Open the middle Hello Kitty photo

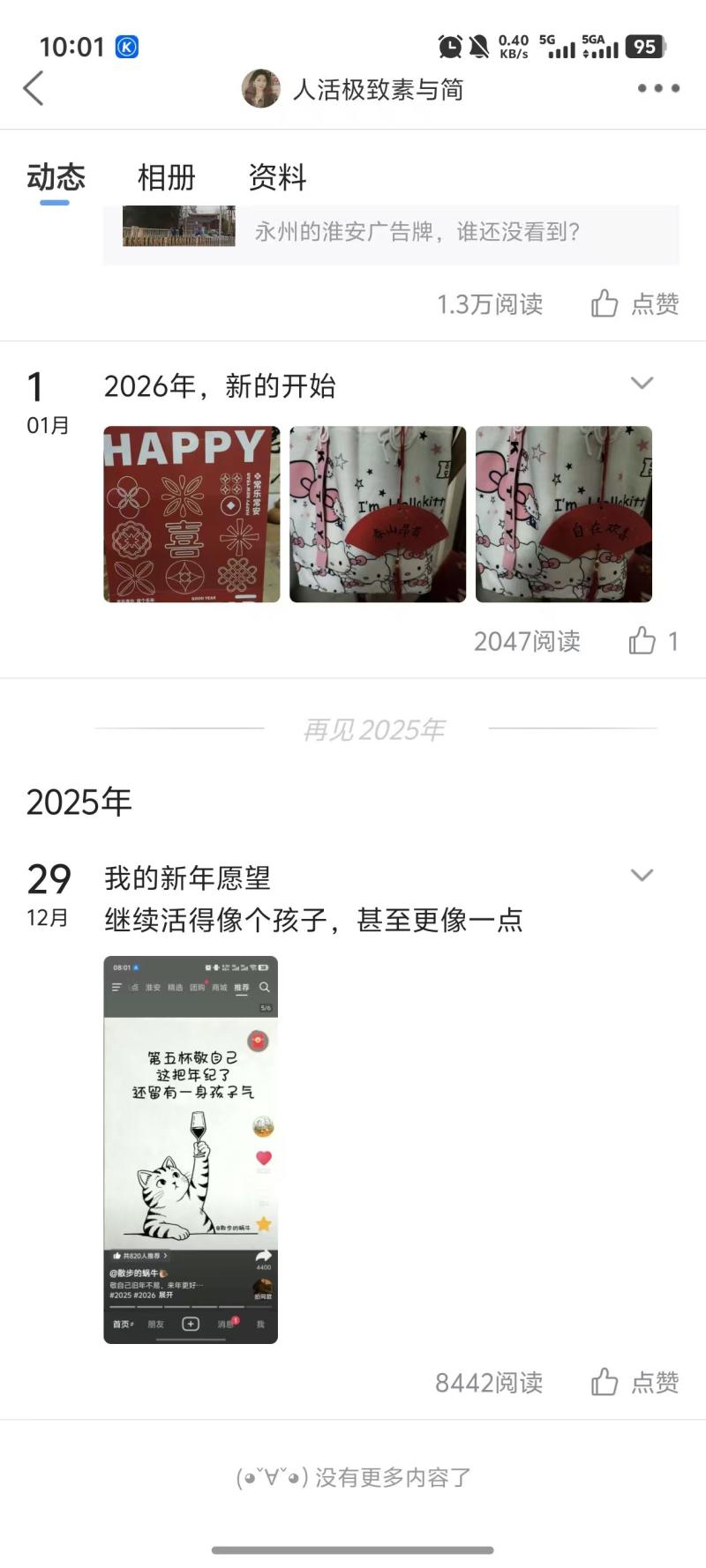[x=378, y=514]
